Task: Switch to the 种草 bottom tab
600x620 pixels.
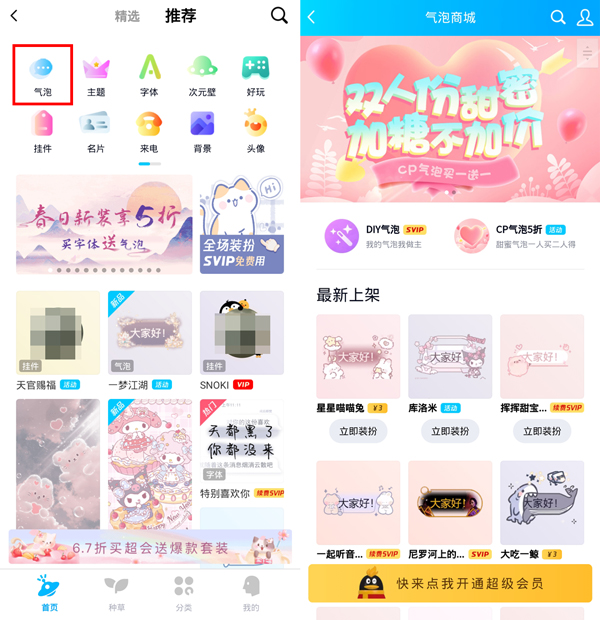Action: pos(115,590)
